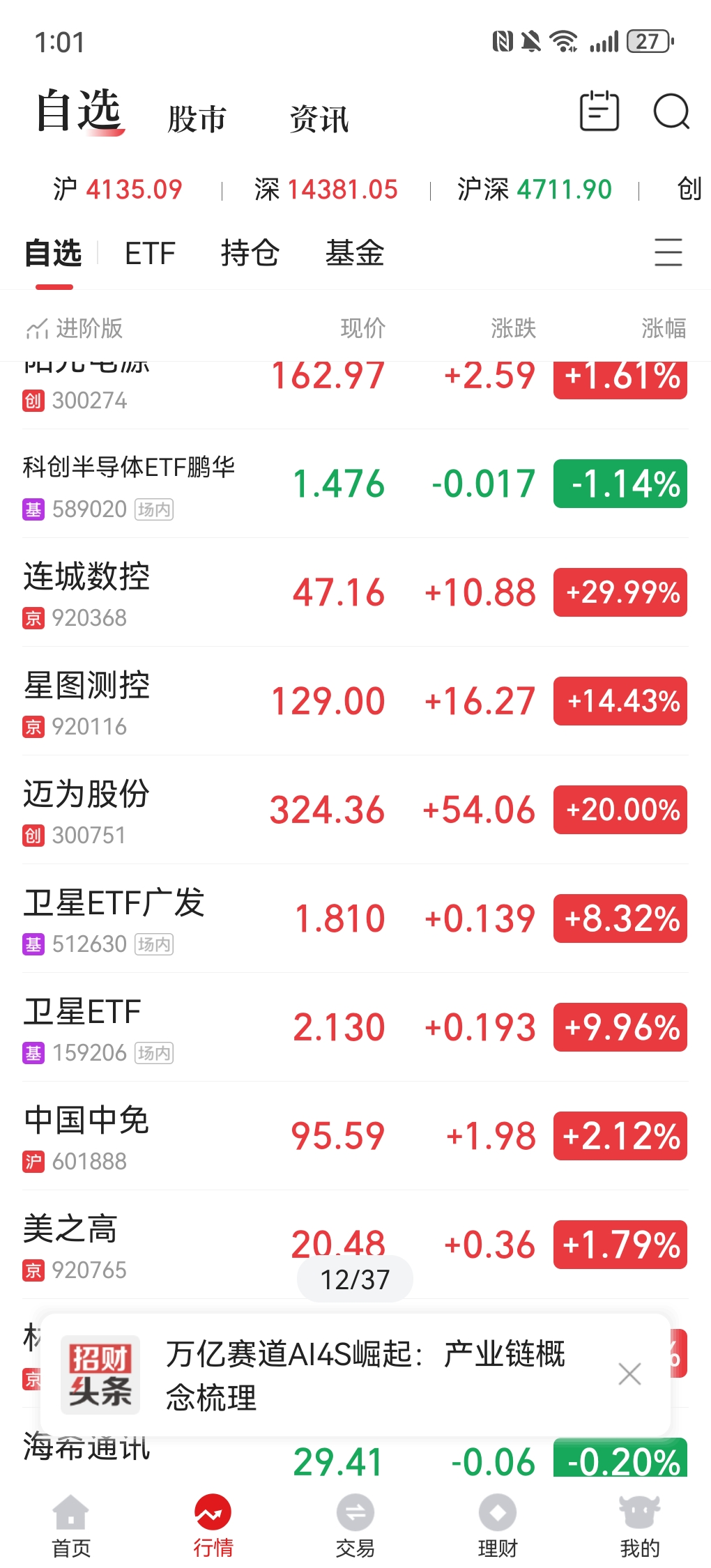Go to the 我的 bottom tab
The image size is (711, 1568).
click(639, 1526)
